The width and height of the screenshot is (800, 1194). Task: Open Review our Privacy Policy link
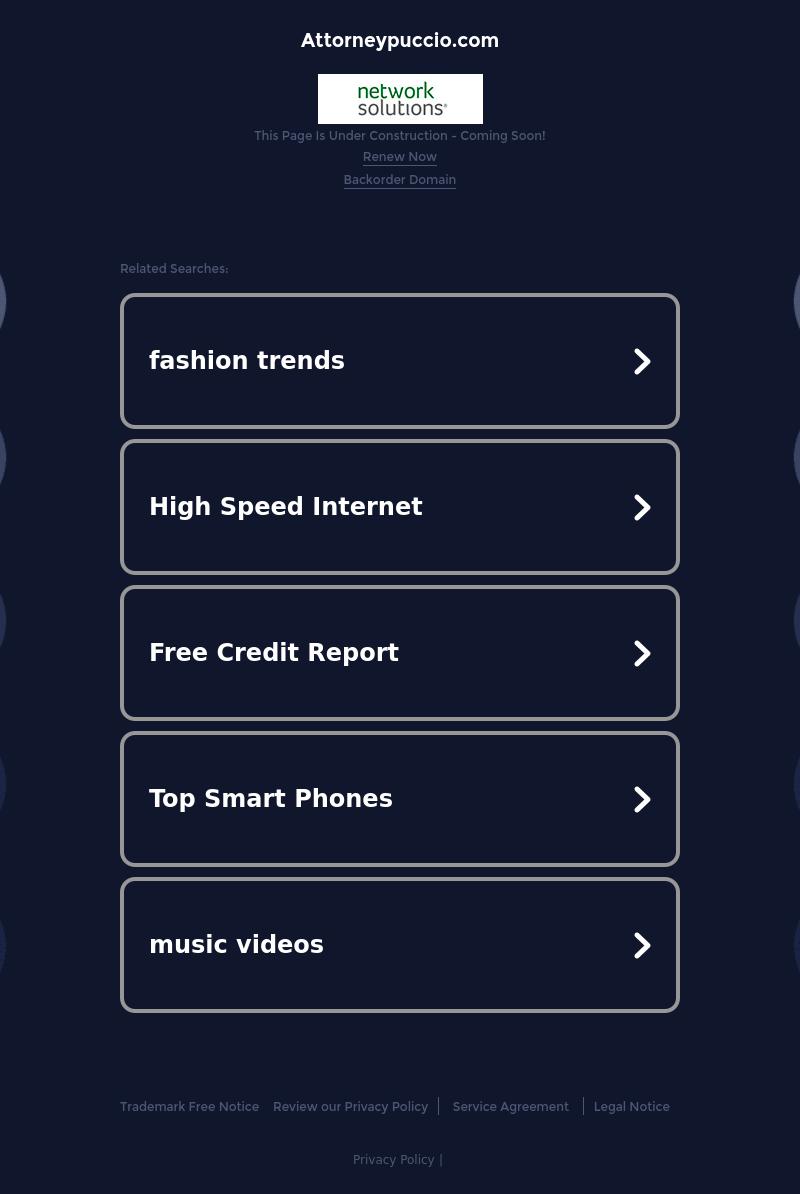click(x=350, y=1107)
